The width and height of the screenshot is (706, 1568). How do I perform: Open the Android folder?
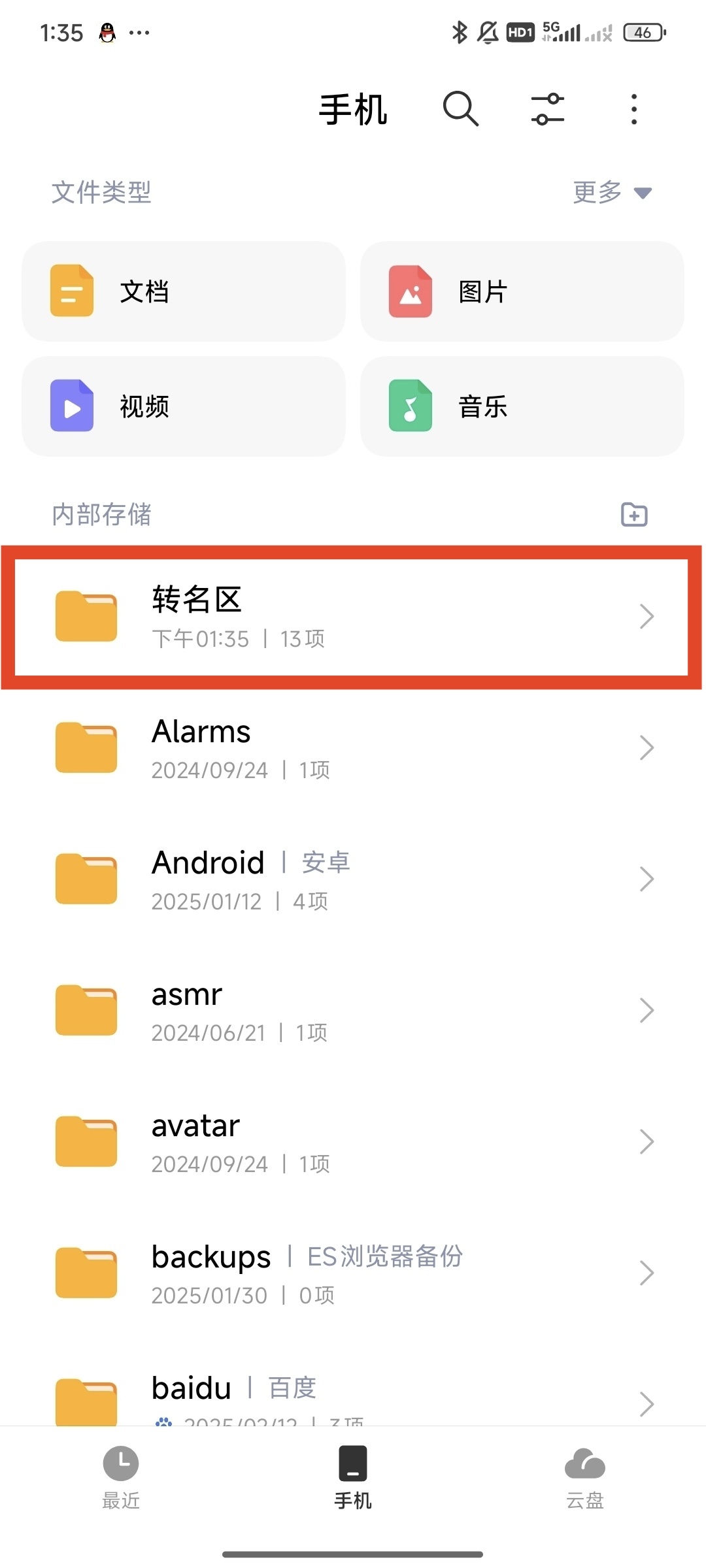(x=352, y=879)
